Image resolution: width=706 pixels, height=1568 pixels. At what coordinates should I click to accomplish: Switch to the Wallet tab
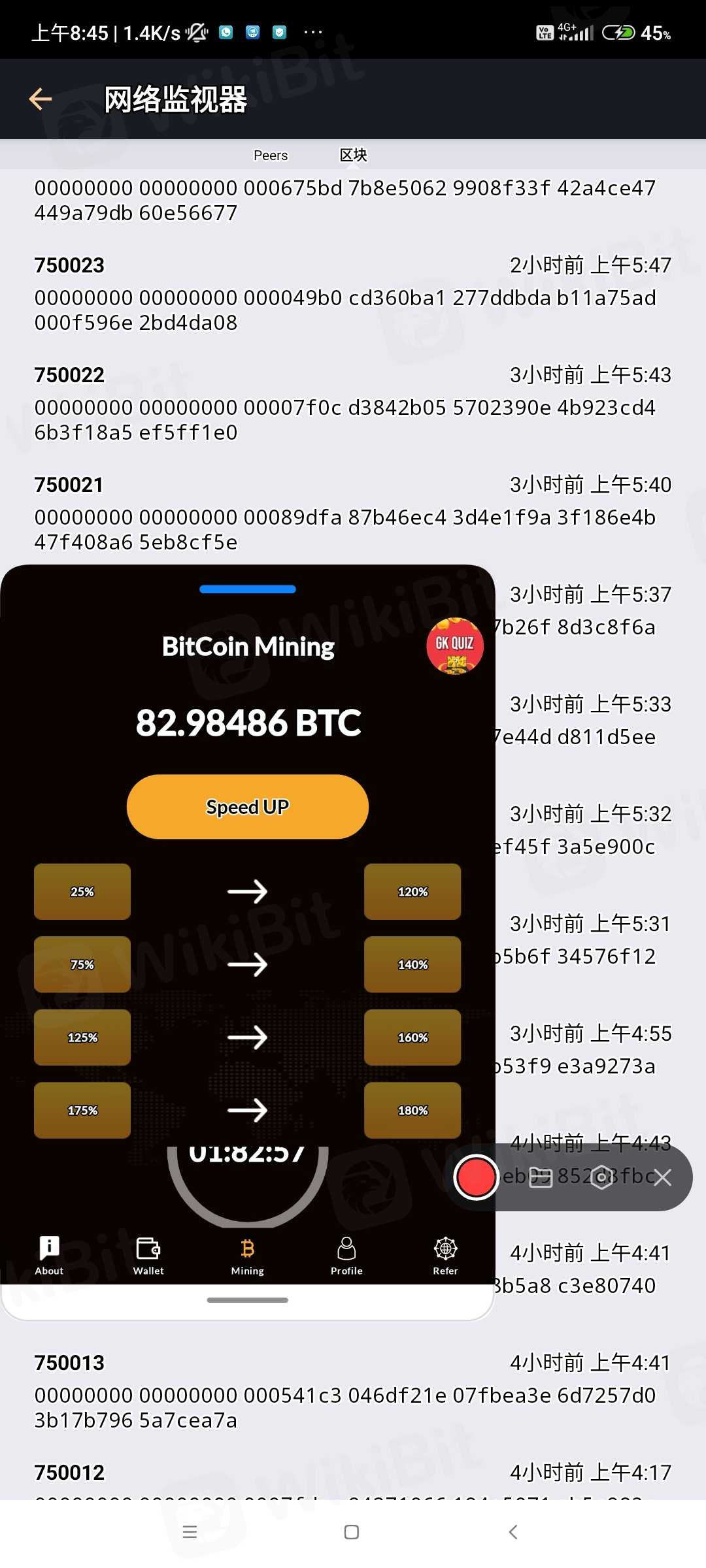[x=148, y=1255]
